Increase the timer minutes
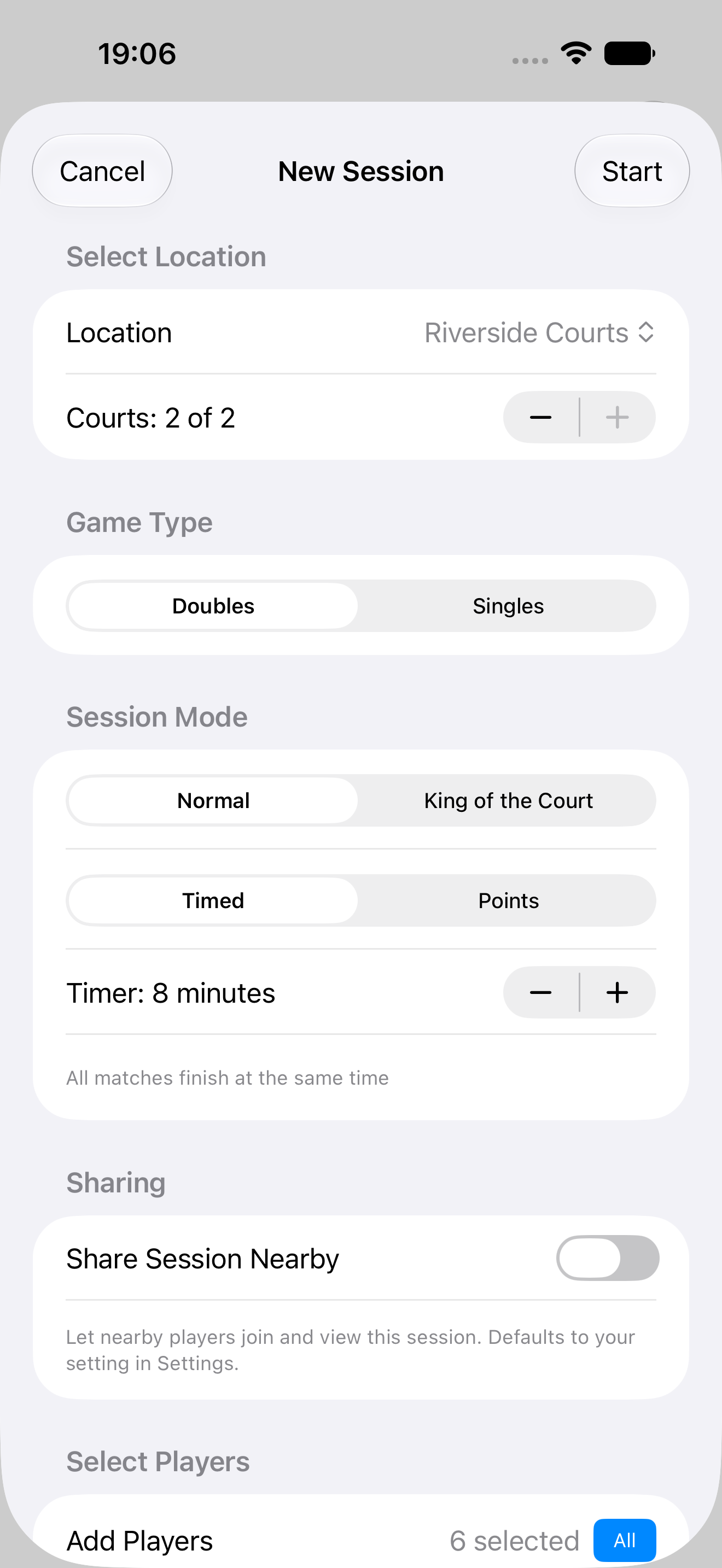This screenshot has height=1568, width=722. 618,993
